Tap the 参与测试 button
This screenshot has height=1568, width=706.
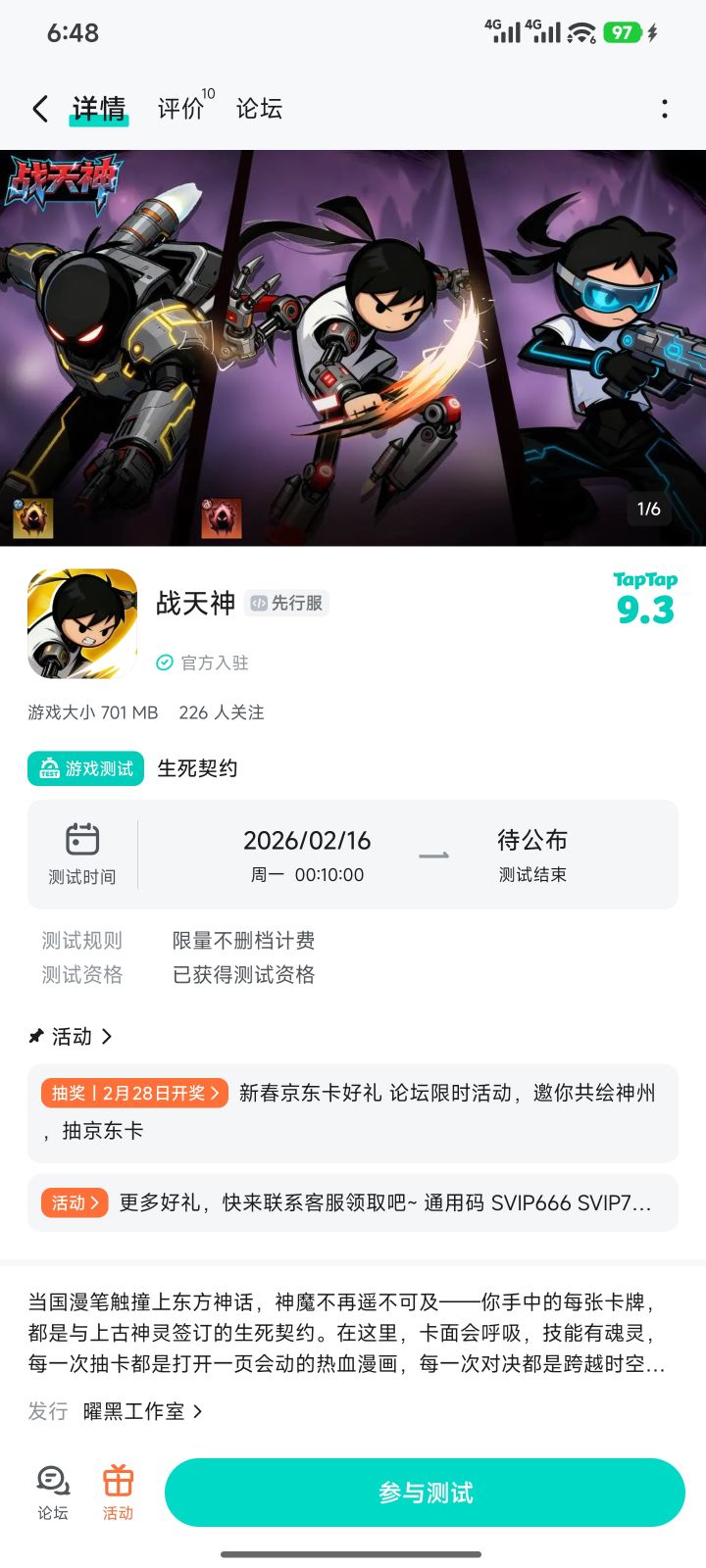coord(426,1492)
